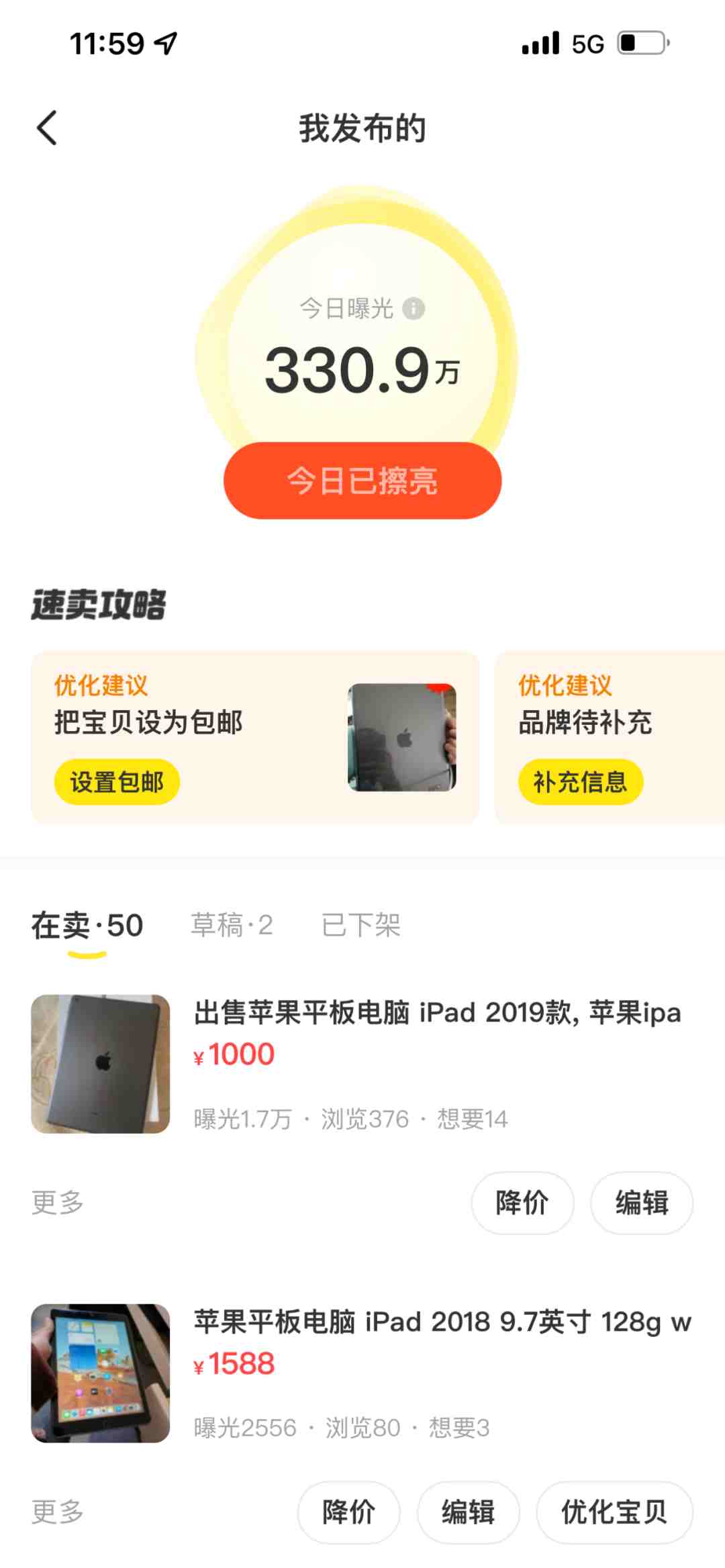Viewport: 725px width, 1568px height.
Task: Open 更多 options for iPad 2019款
Action: pos(58,1203)
